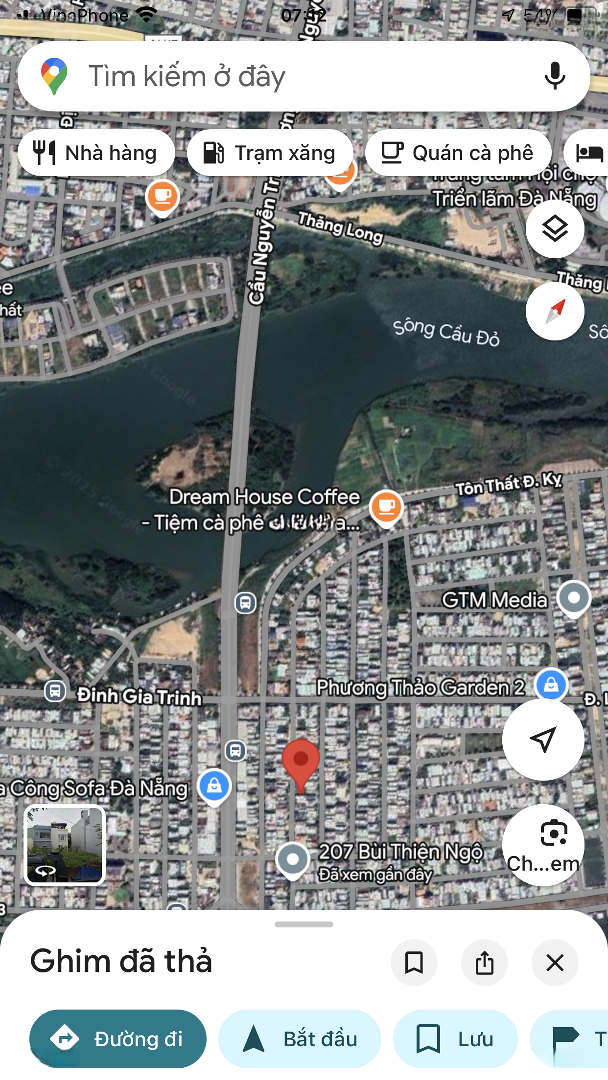This screenshot has width=608, height=1080.
Task: Select the "Nhà hàng" chip
Action: tap(96, 153)
